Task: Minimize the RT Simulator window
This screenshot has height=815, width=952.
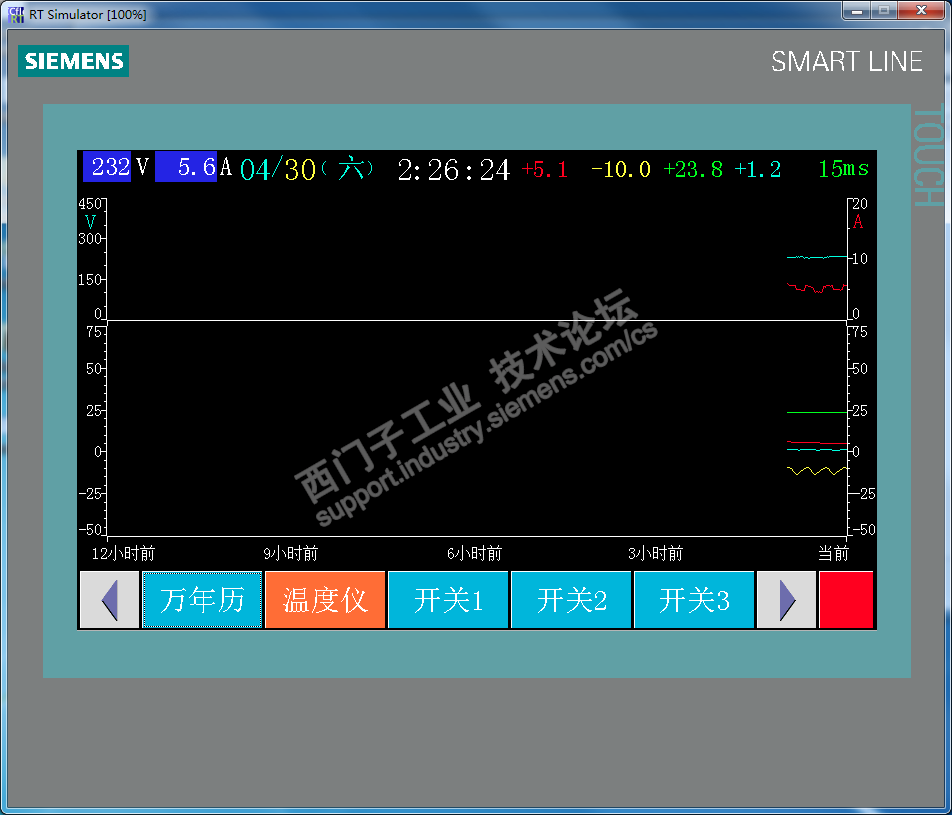Action: [x=855, y=10]
